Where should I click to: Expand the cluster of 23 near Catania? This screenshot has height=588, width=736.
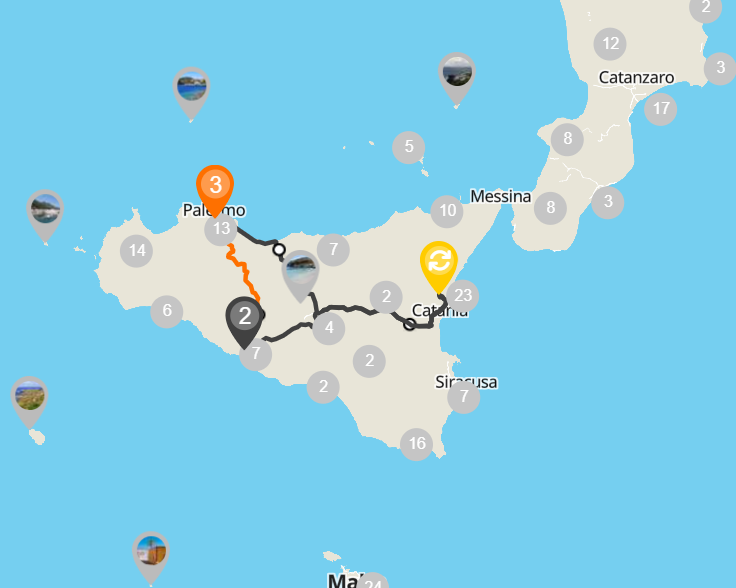tap(462, 295)
